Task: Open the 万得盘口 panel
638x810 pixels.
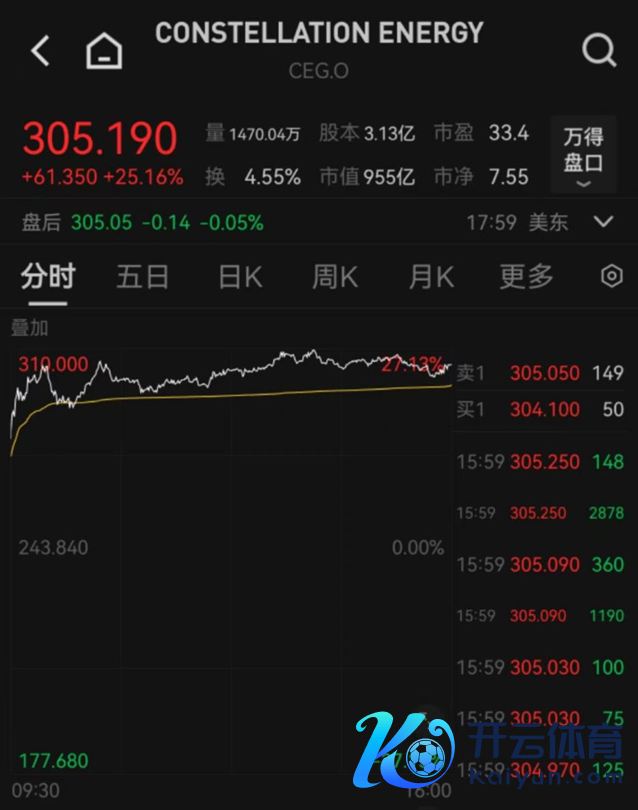Action: coord(583,155)
